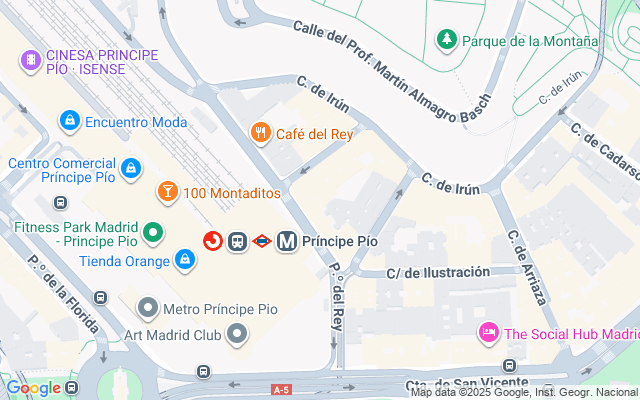640x400 pixels.
Task: Tap the Café del Rey restaurant pin
Action: 260,133
